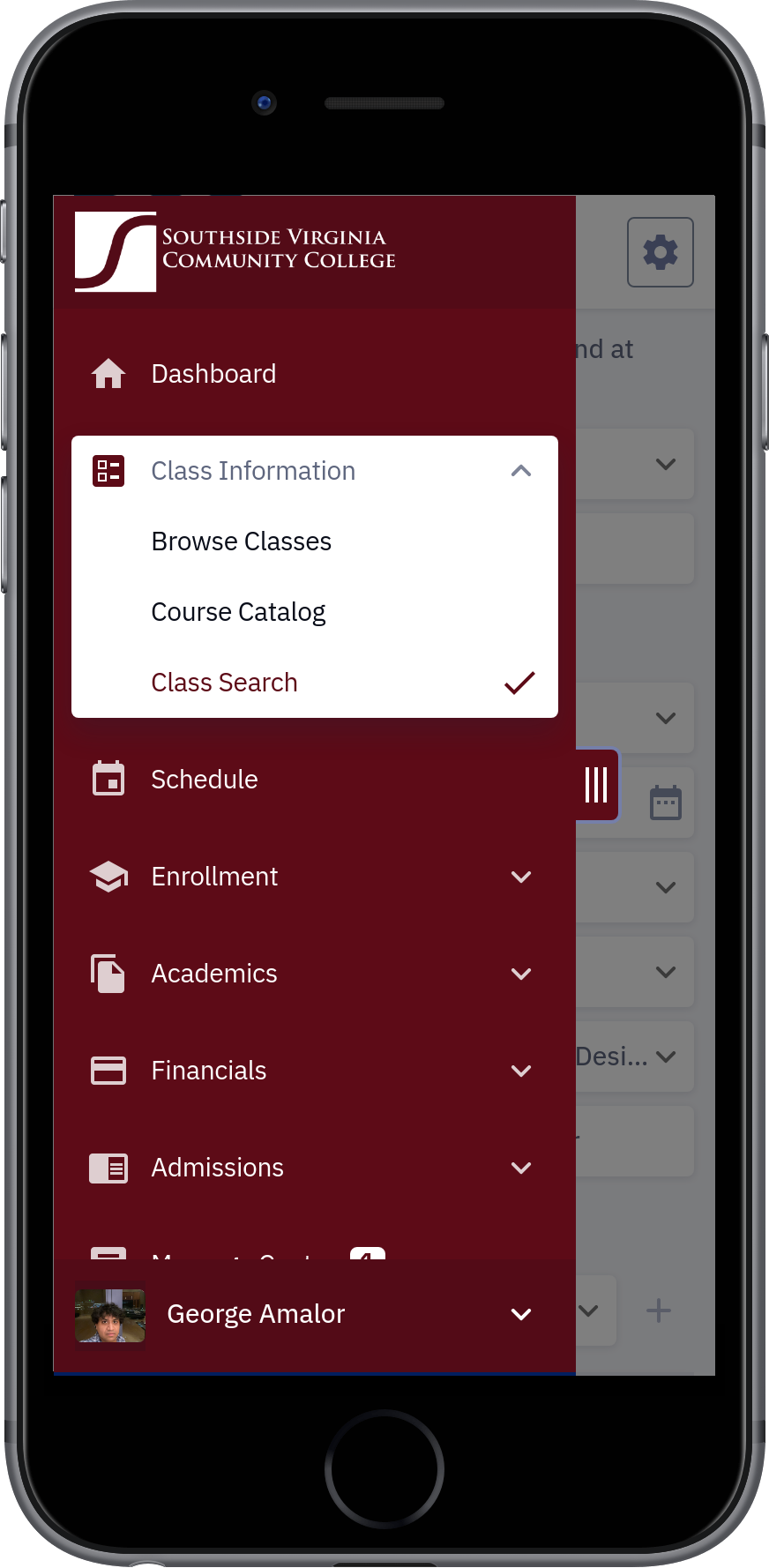Tap the drawer handle to close menu
Image resolution: width=769 pixels, height=1568 pixels.
(x=597, y=785)
